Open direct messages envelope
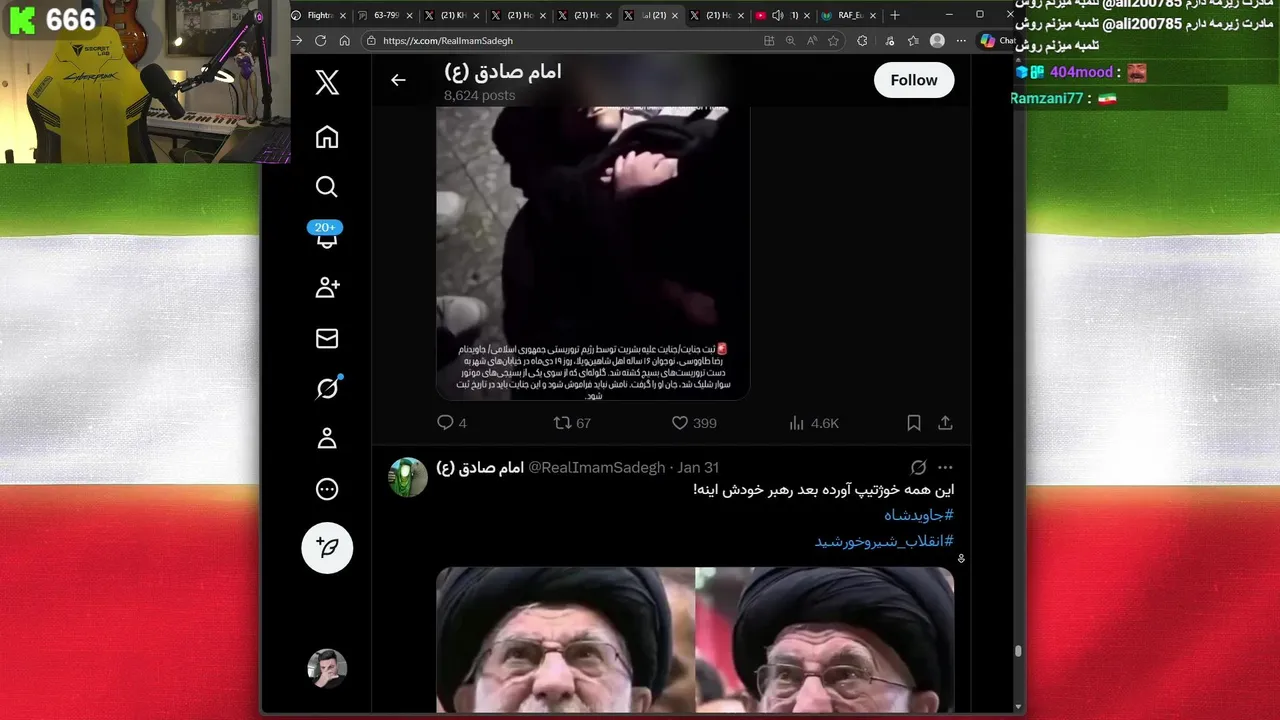The image size is (1280, 720). [327, 339]
